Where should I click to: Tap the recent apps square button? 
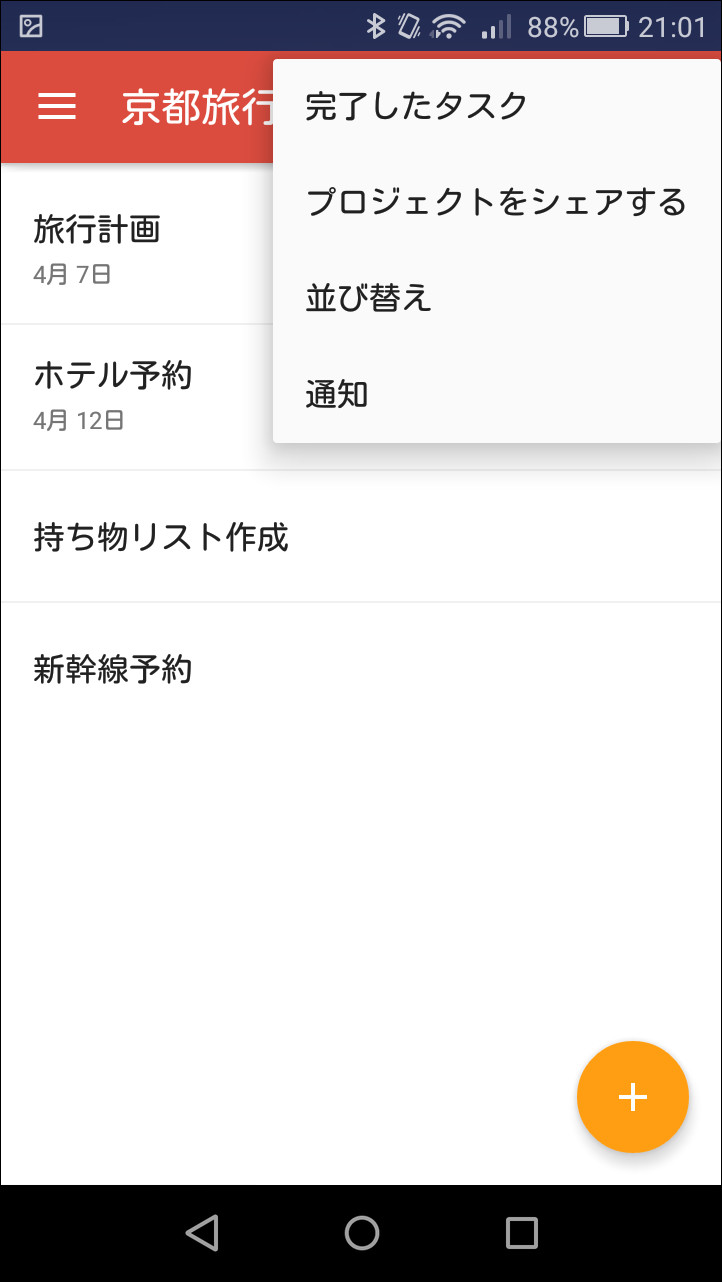point(518,1231)
